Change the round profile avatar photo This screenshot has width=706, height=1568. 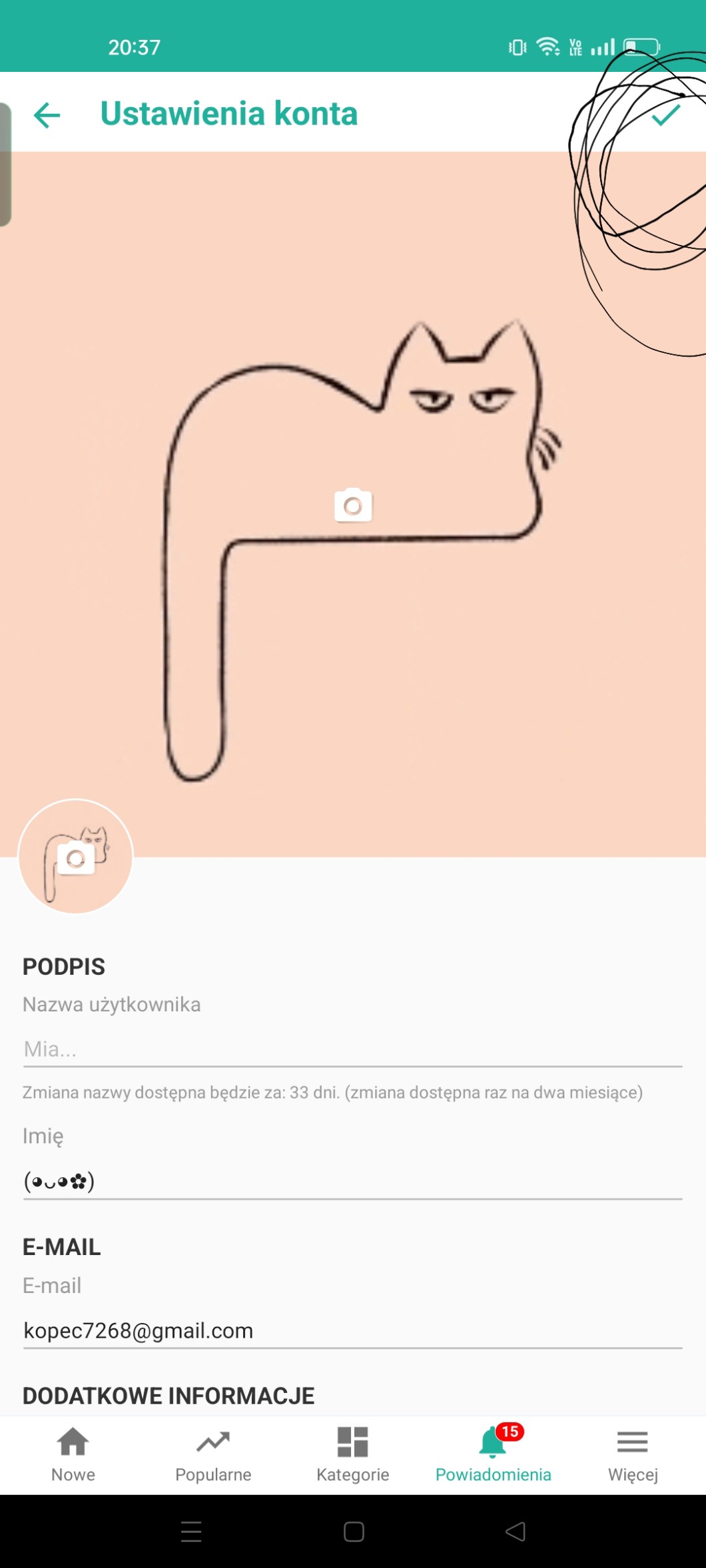pyautogui.click(x=76, y=858)
